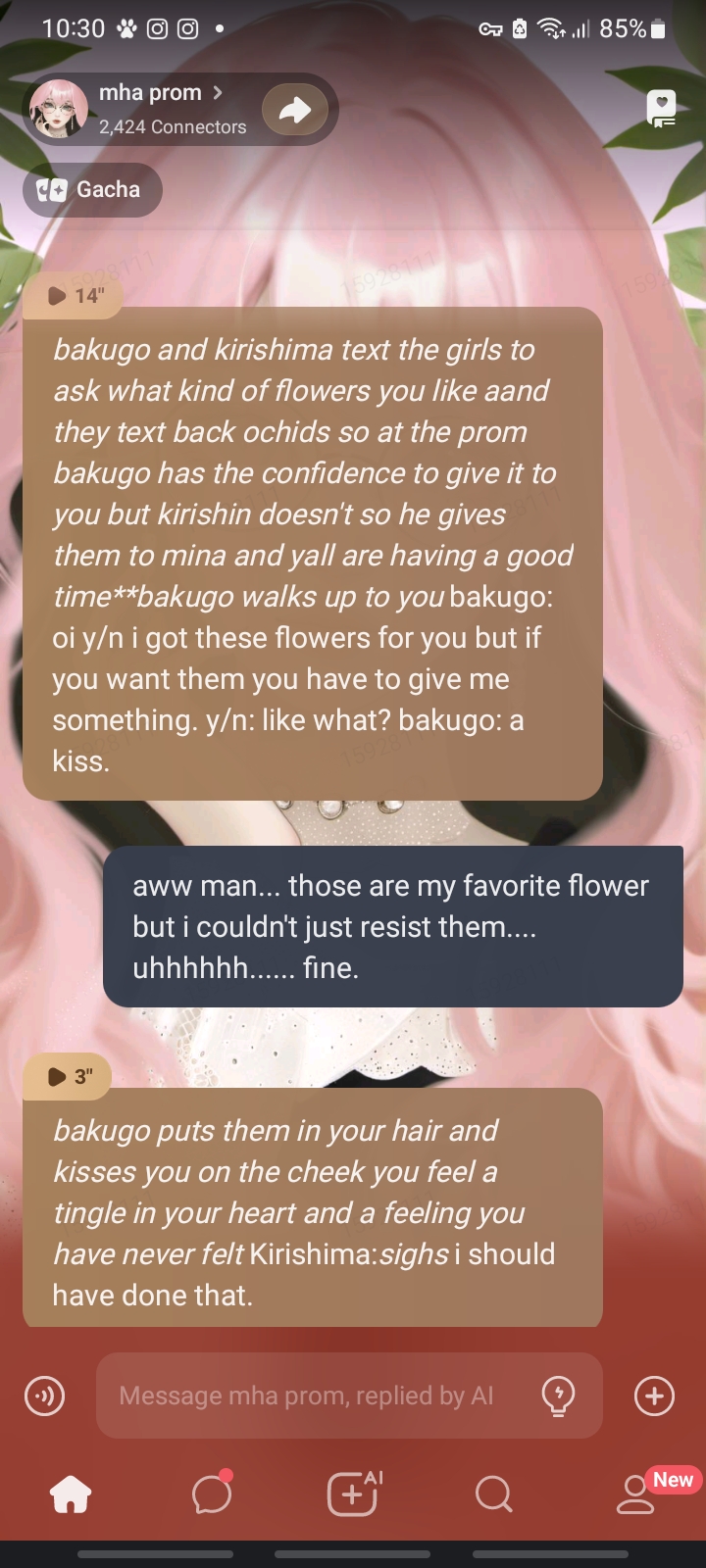Focus the Message mha prom input field
Screen dimensions: 706x1568
coord(314,1396)
